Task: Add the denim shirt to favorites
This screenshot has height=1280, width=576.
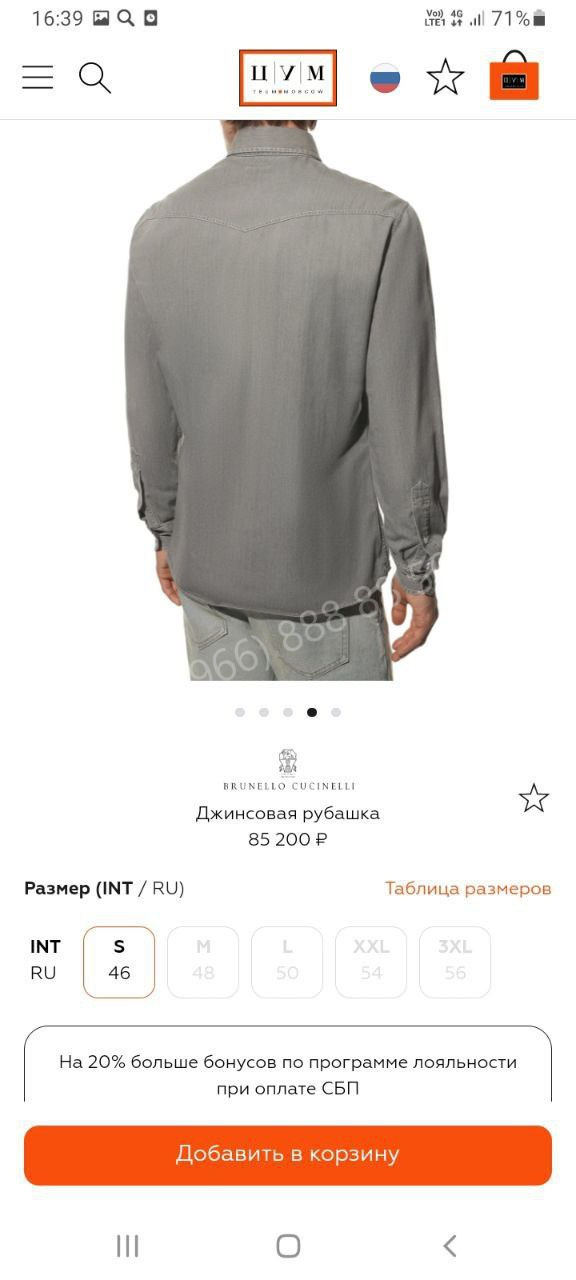Action: tap(533, 798)
